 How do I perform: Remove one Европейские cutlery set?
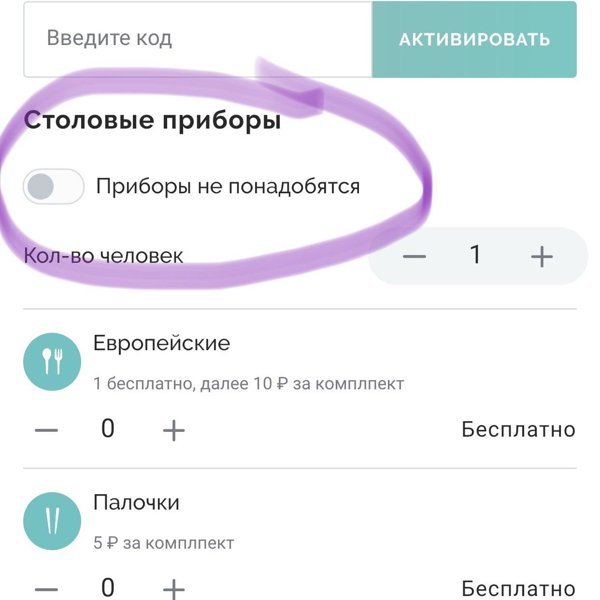[46, 430]
